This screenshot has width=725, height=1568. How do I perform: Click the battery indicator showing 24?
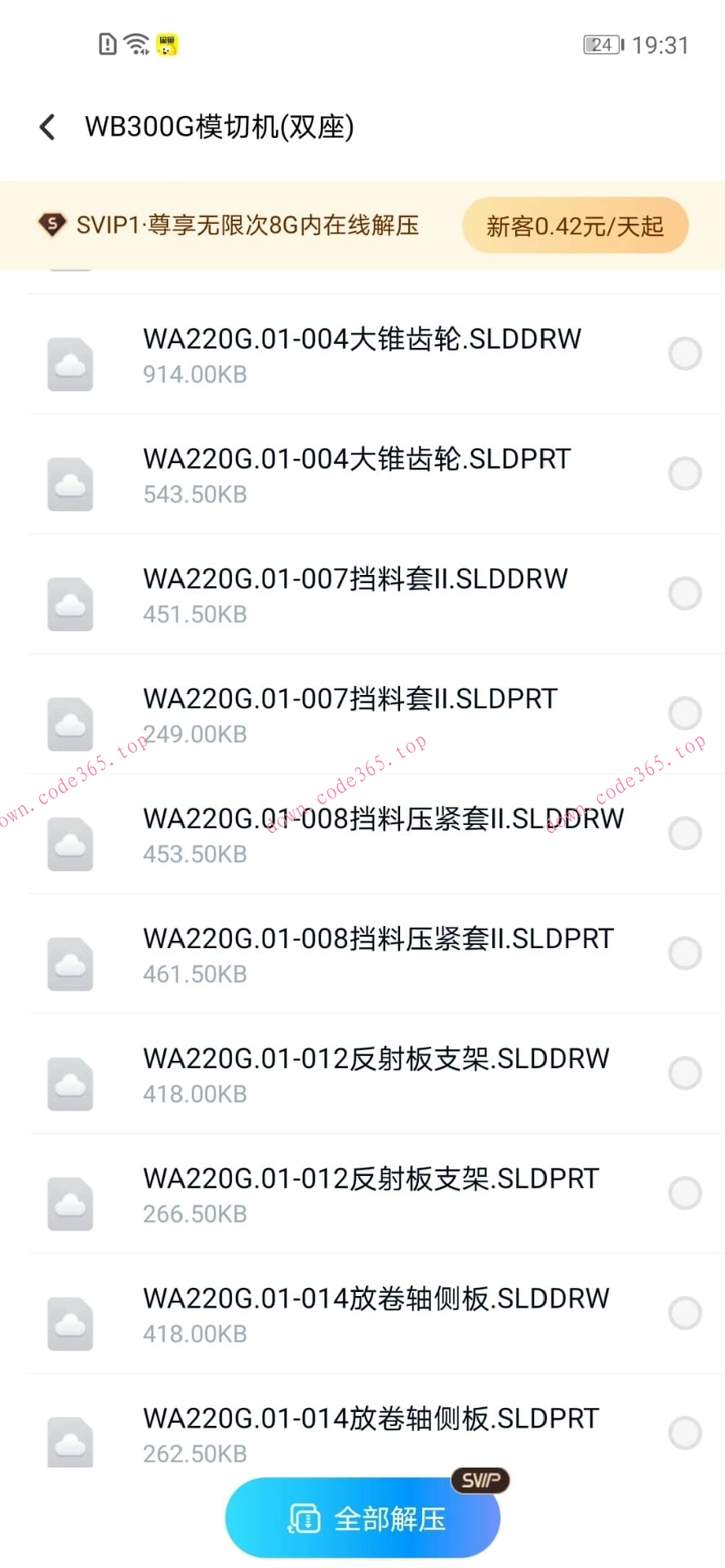[x=600, y=45]
